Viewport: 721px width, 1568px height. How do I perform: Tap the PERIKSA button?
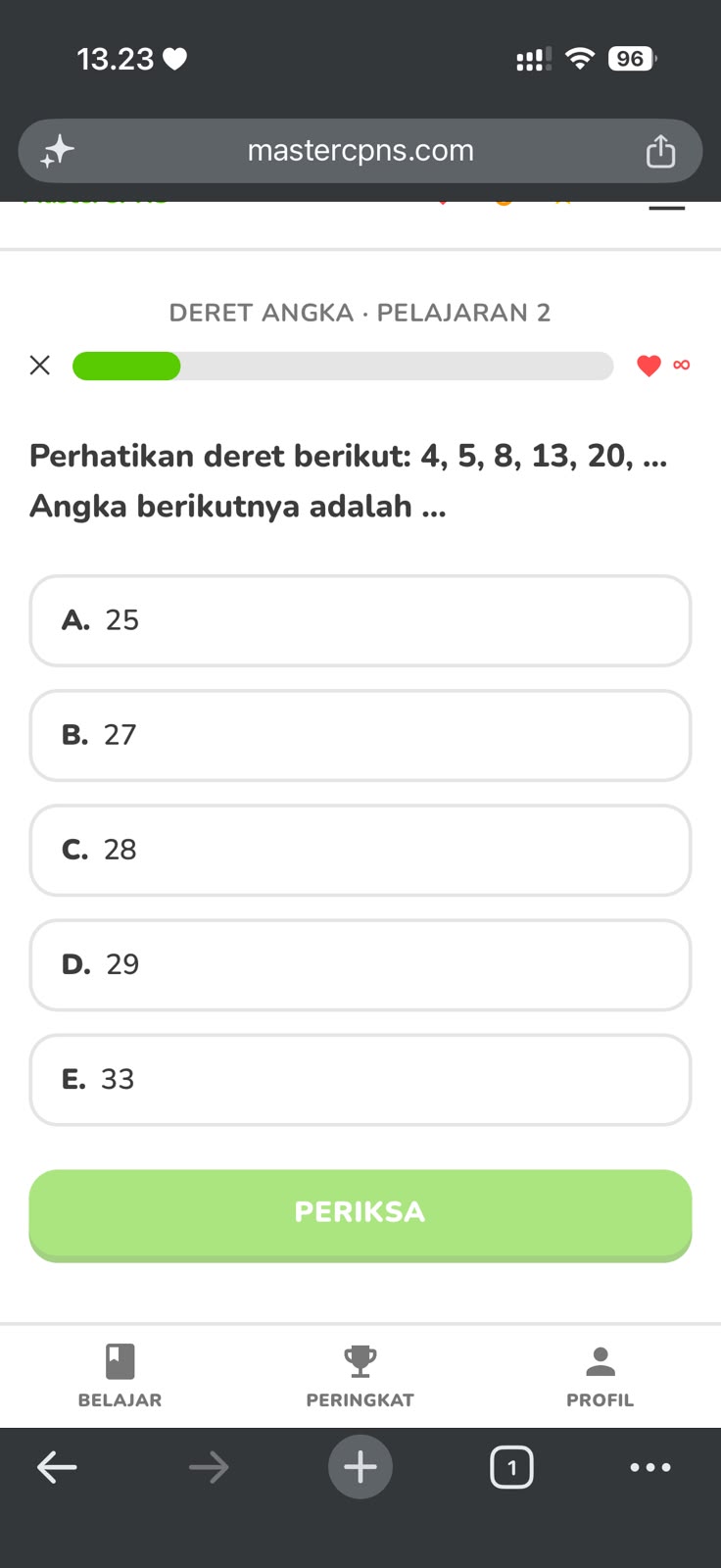tap(360, 1214)
